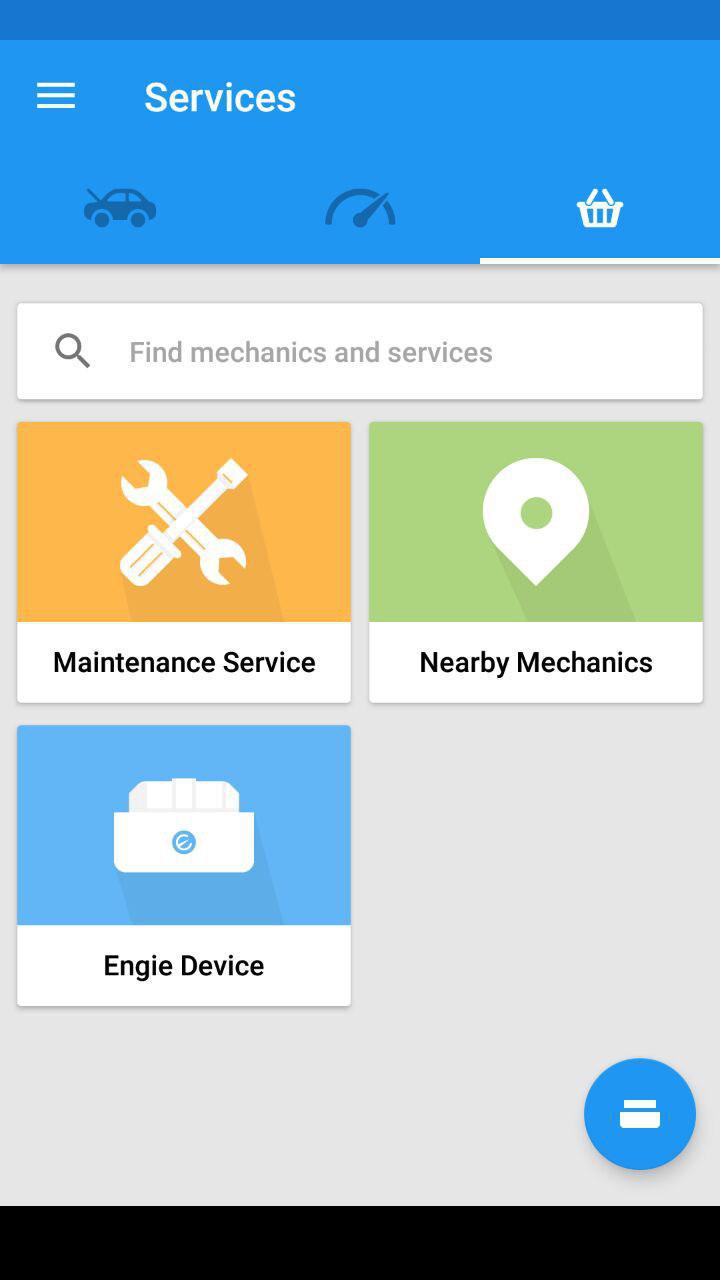Open the hamburger navigation menu
This screenshot has width=720, height=1280.
(56, 96)
